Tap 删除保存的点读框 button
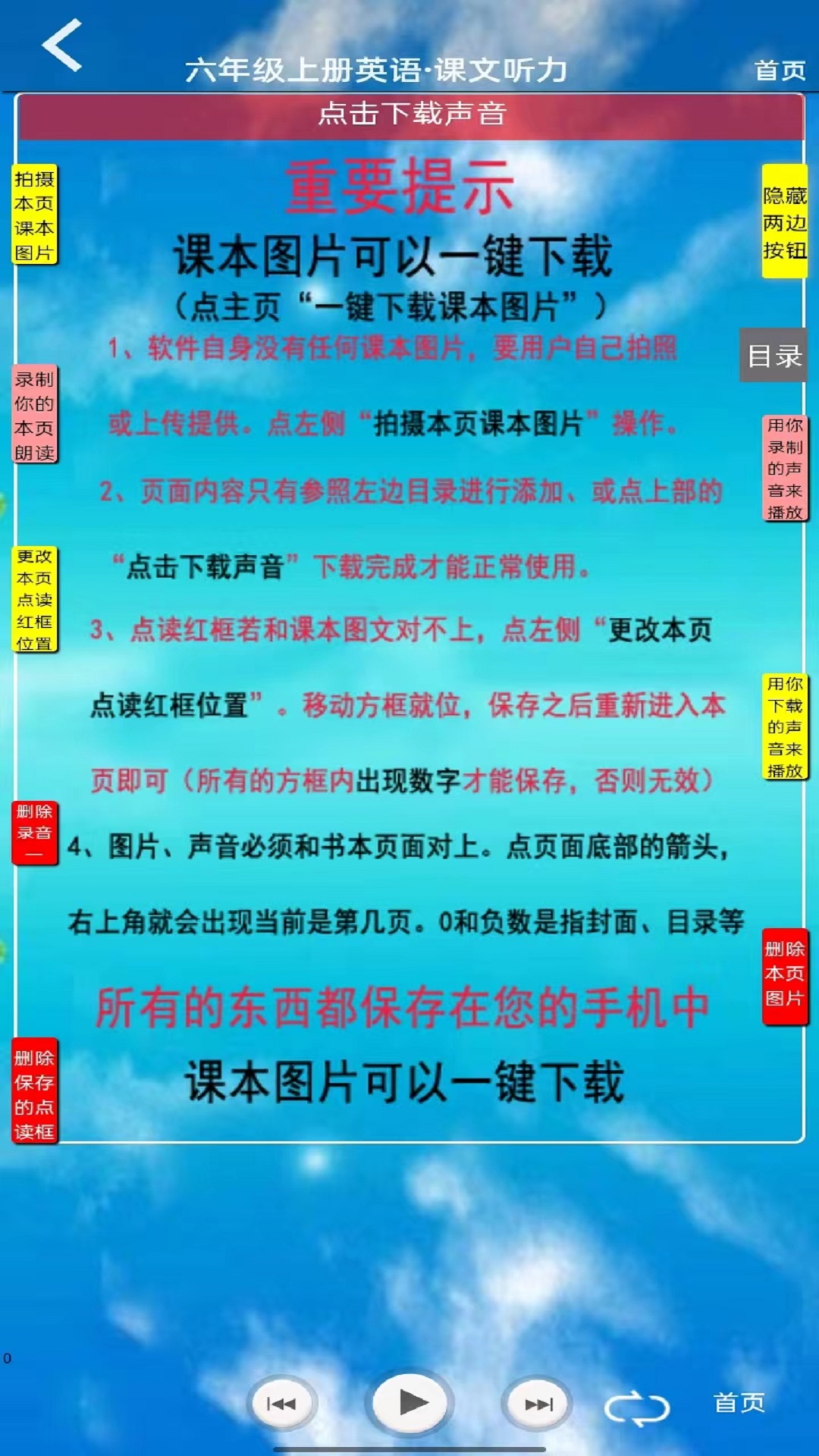The height and width of the screenshot is (1456, 819). tap(35, 1092)
